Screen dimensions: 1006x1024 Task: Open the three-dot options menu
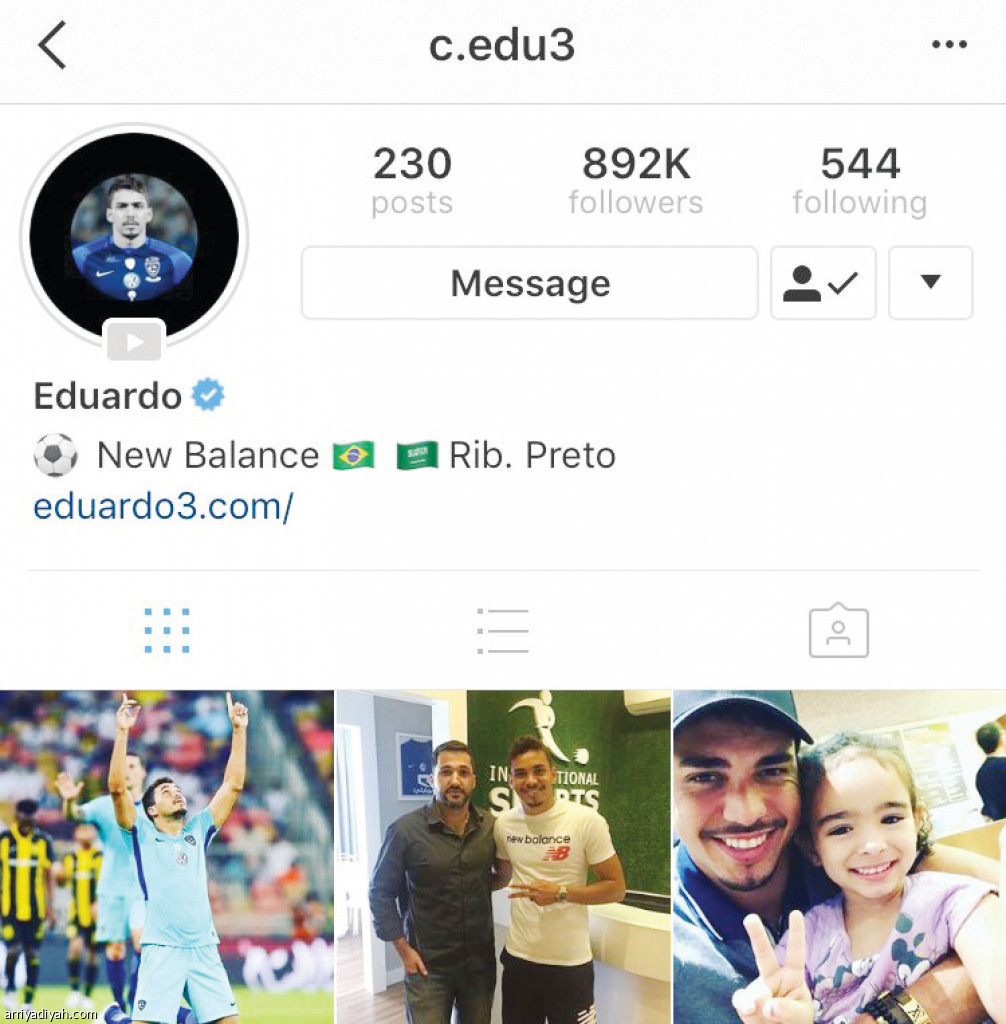949,45
